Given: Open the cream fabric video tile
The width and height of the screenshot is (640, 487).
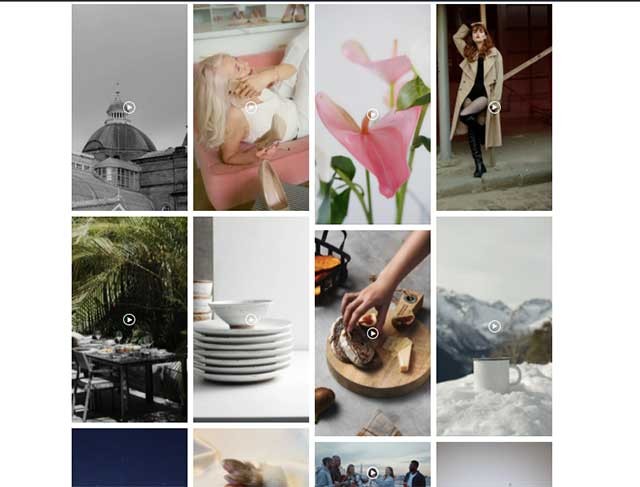Looking at the screenshot, I should [251, 460].
